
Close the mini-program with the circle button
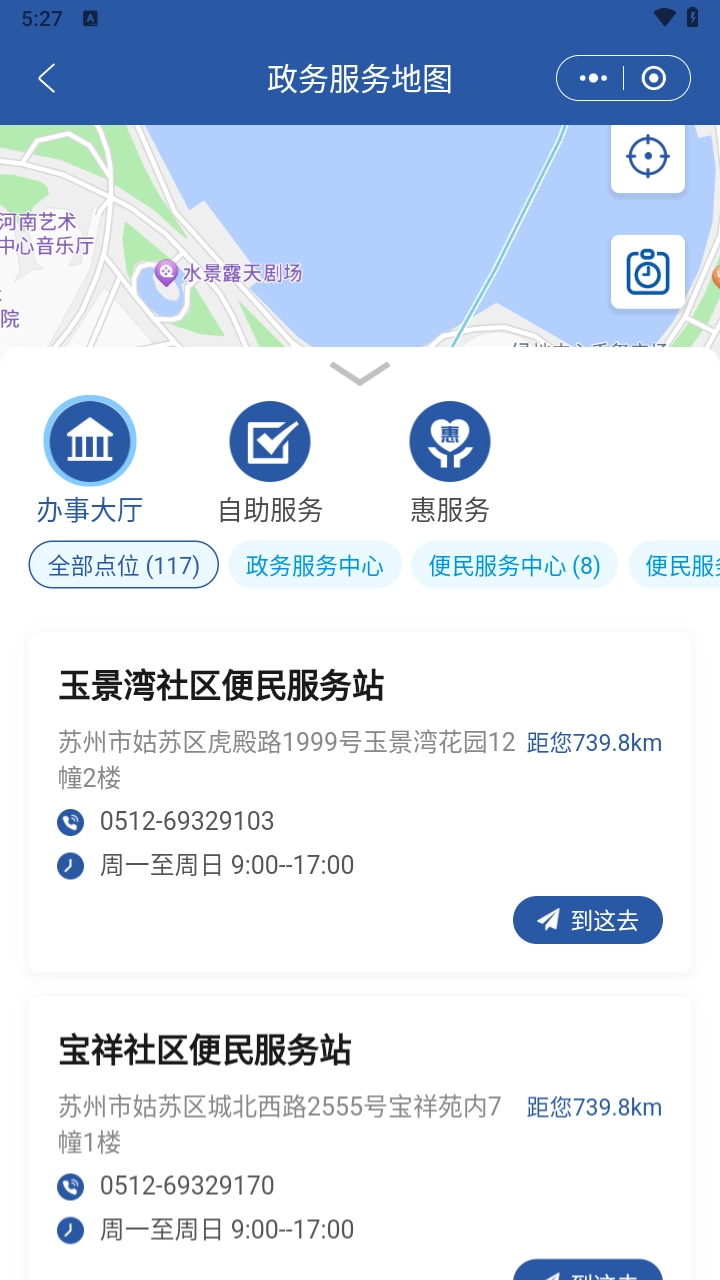point(654,79)
